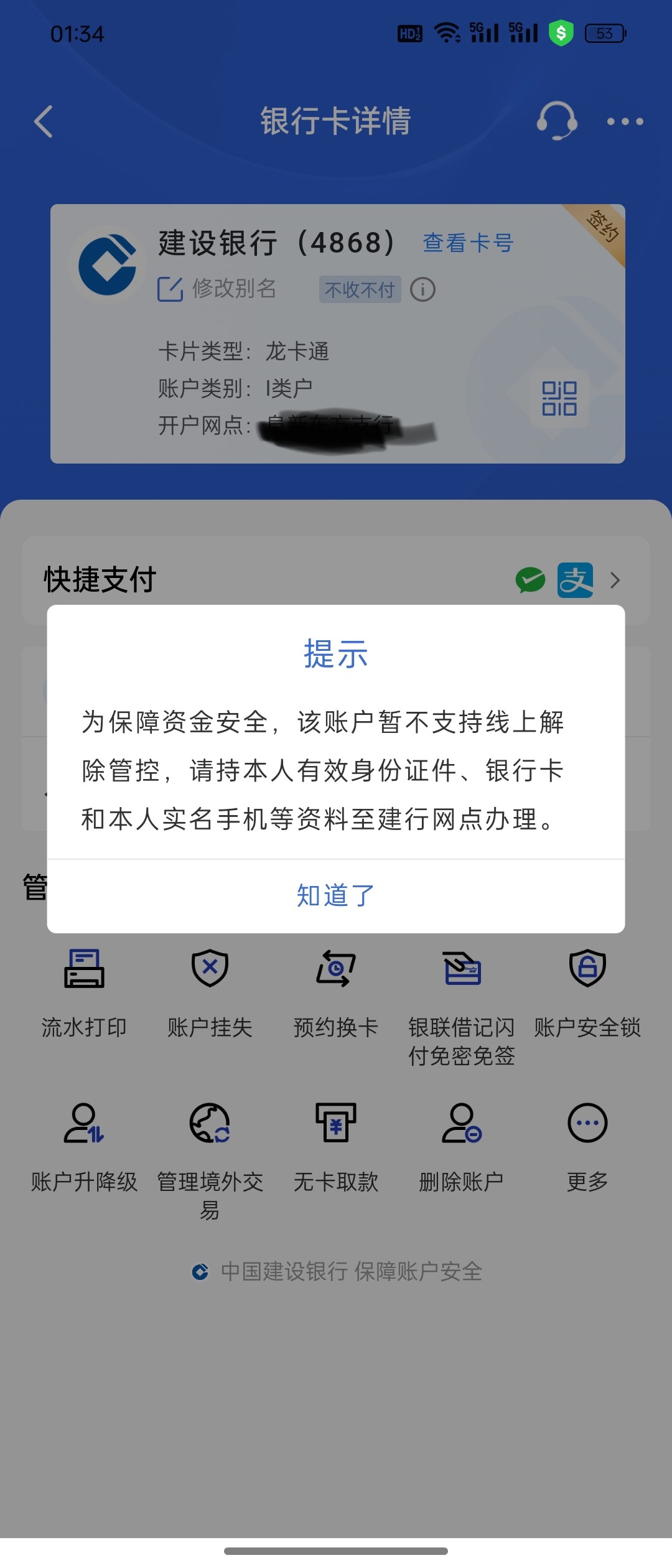This screenshot has width=672, height=1568.
Task: Open 更多 options
Action: tap(587, 1145)
